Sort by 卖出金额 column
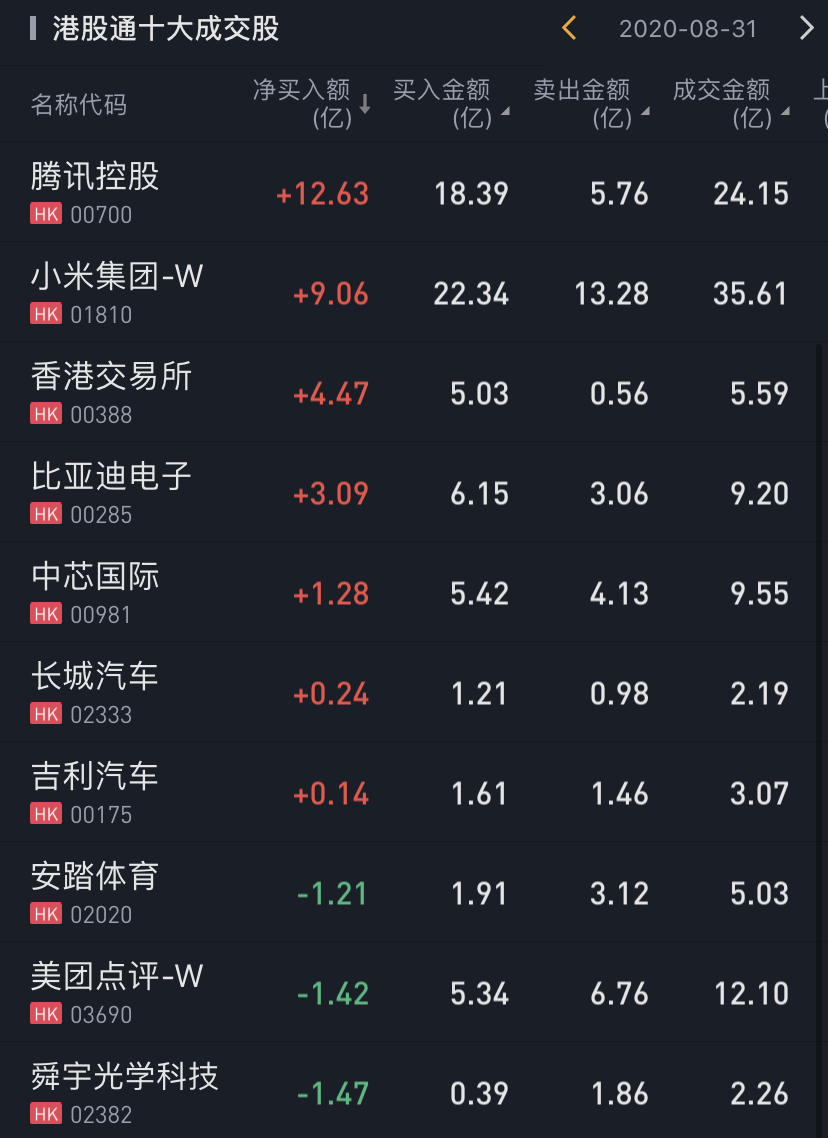Viewport: 828px width, 1138px height. tap(590, 104)
